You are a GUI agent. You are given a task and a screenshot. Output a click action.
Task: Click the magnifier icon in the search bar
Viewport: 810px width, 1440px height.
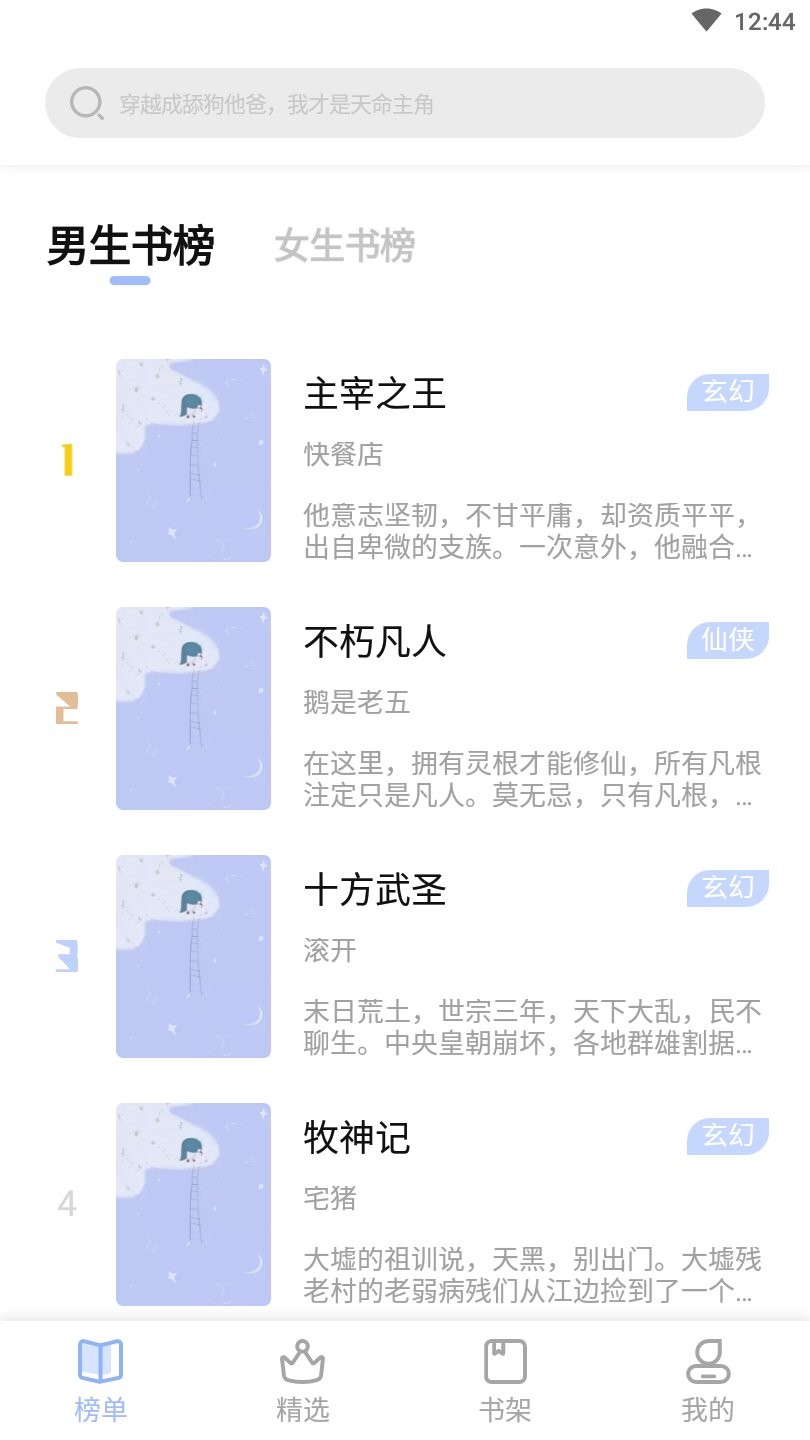(86, 102)
